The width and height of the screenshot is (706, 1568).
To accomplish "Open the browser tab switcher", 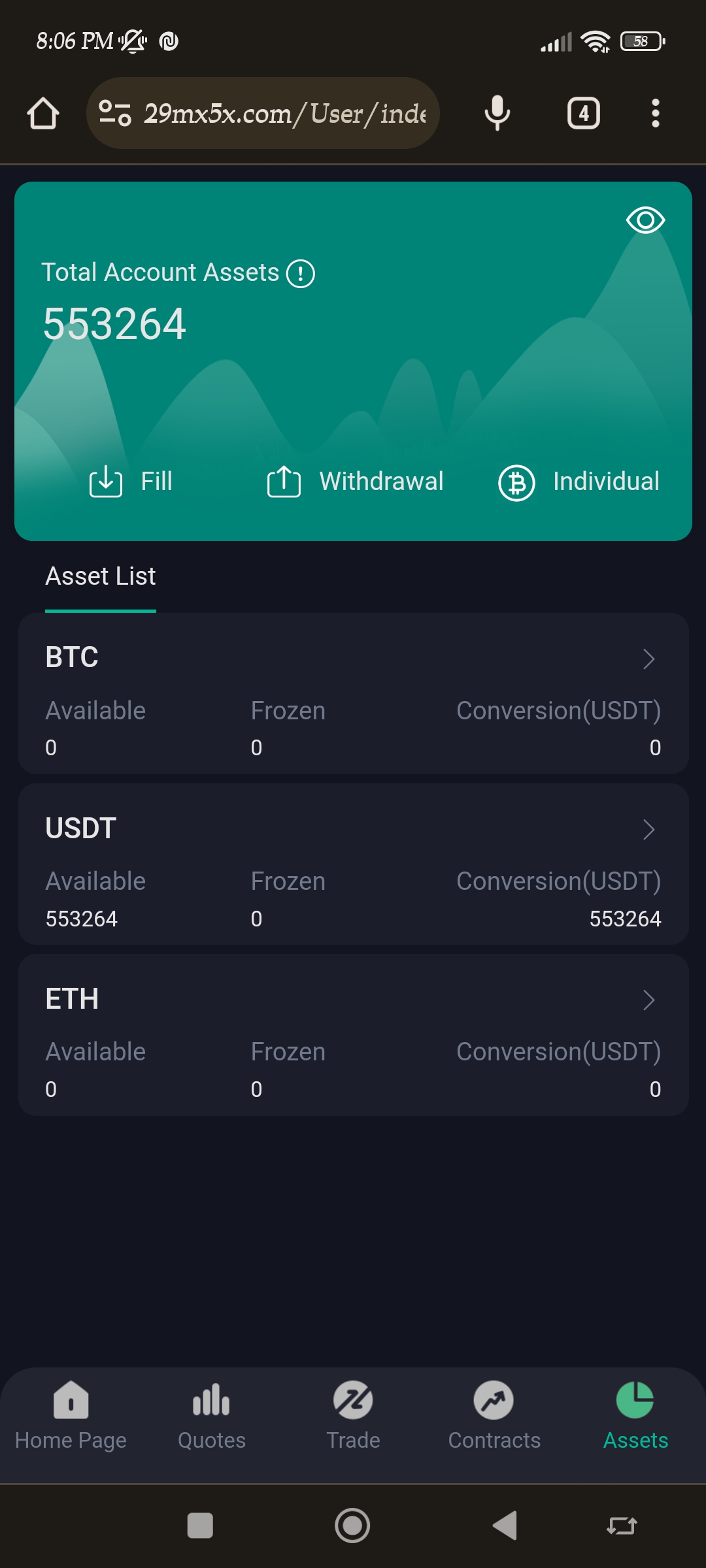I will [x=583, y=113].
